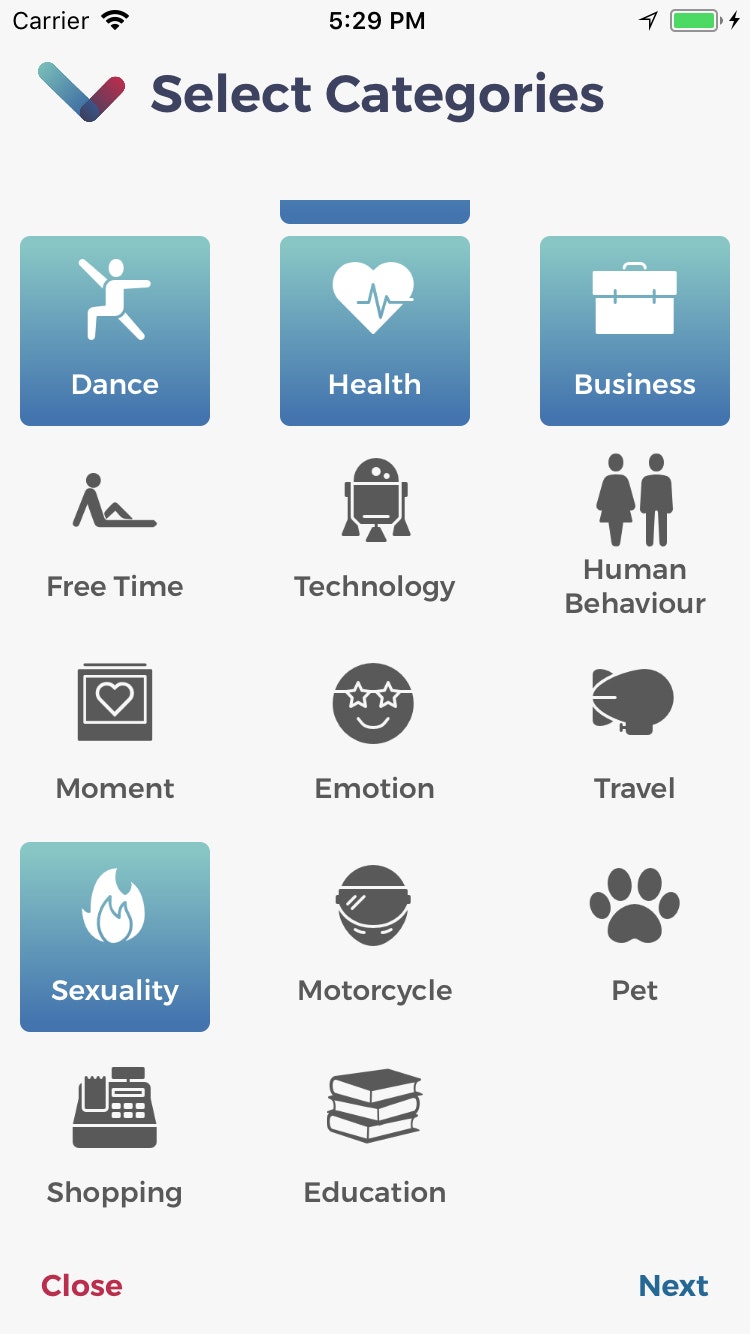
Task: Choose the Technology category
Action: [375, 533]
